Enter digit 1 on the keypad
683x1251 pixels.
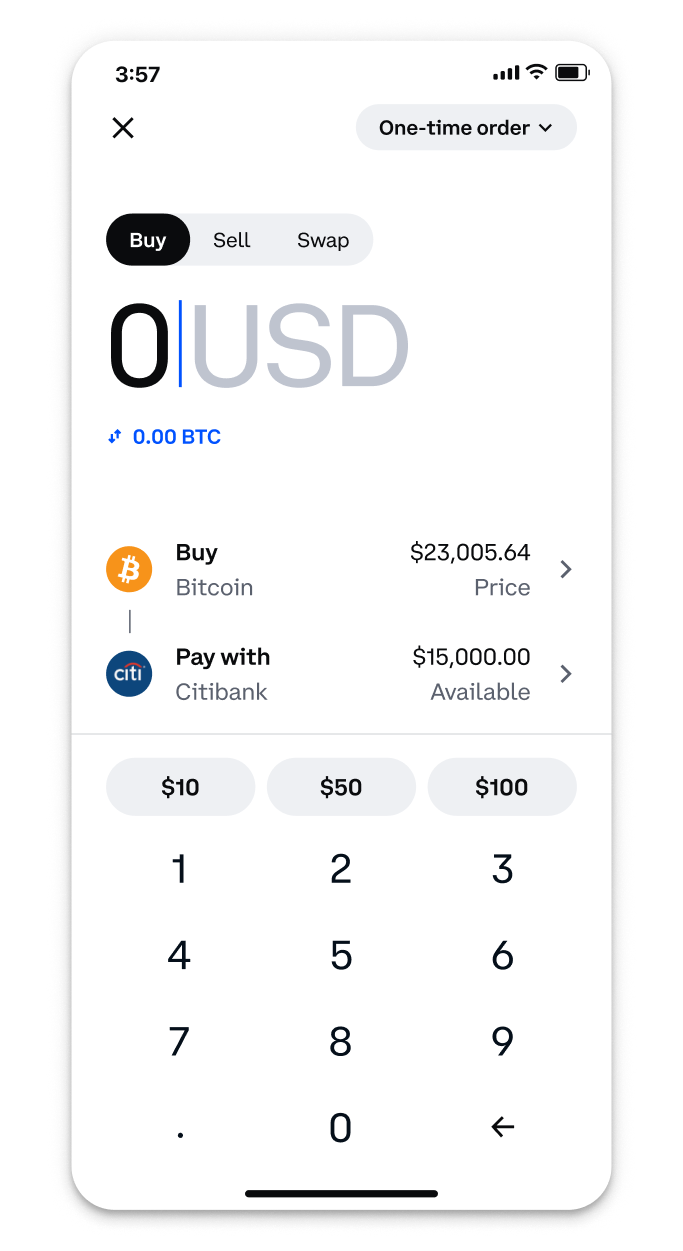pyautogui.click(x=180, y=870)
